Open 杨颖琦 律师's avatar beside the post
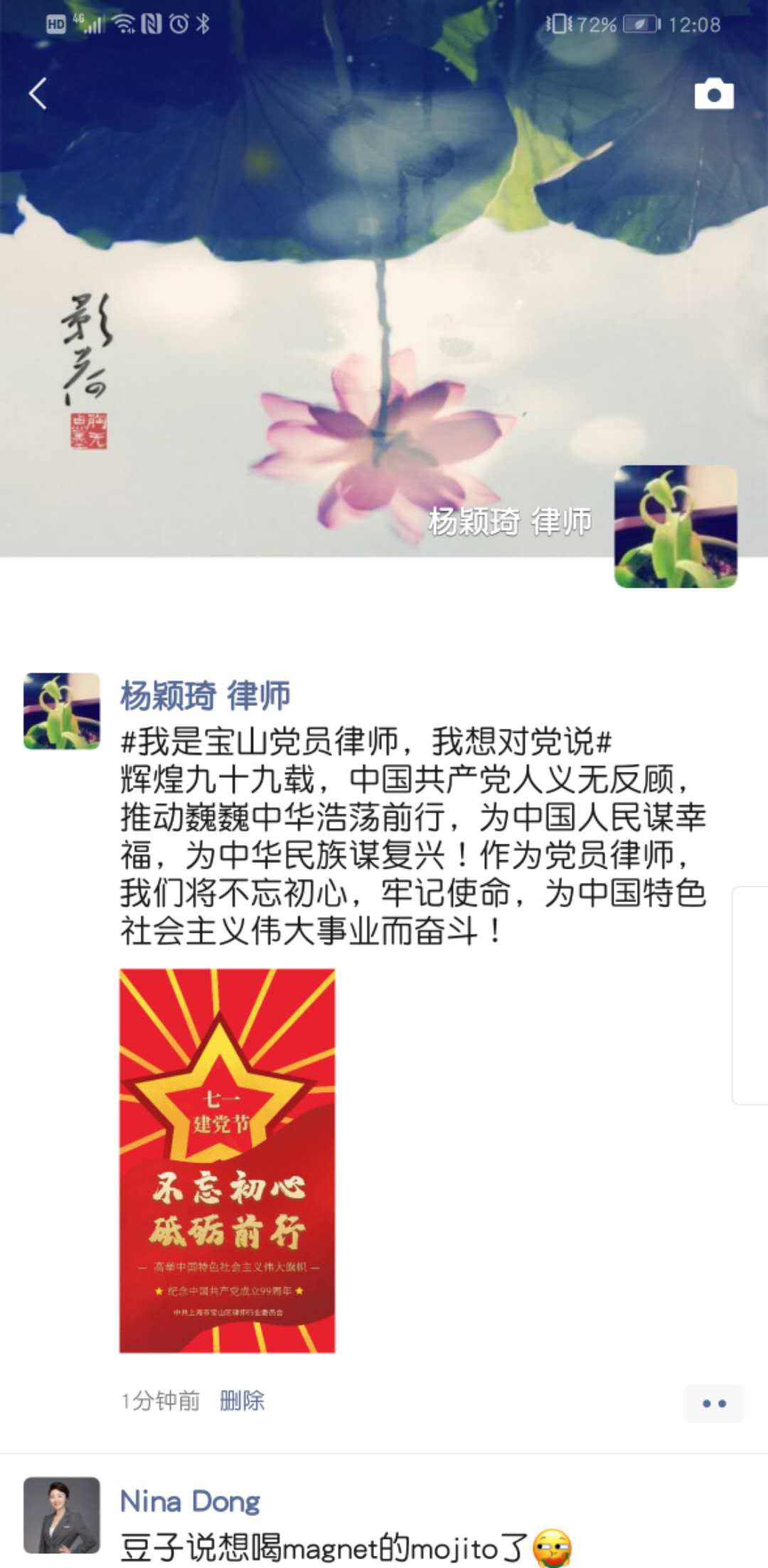The width and height of the screenshot is (768, 1568). coord(62,711)
